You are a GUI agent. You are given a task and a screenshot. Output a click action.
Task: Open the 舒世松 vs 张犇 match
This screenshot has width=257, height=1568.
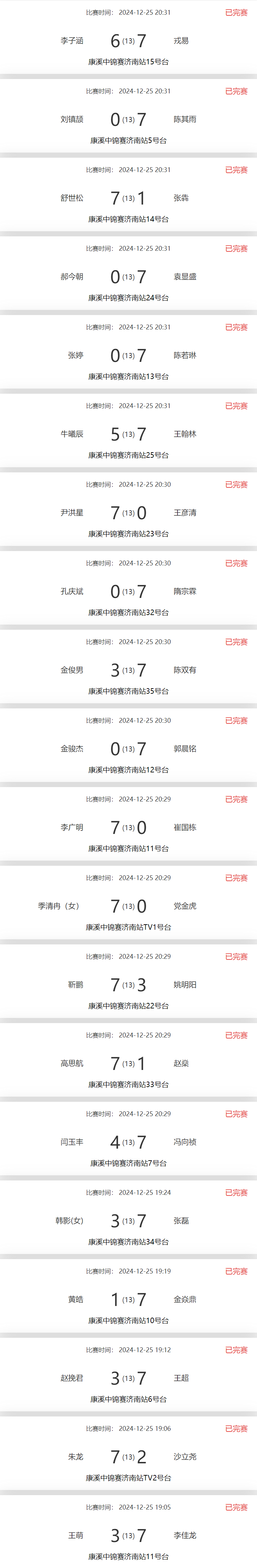(128, 198)
